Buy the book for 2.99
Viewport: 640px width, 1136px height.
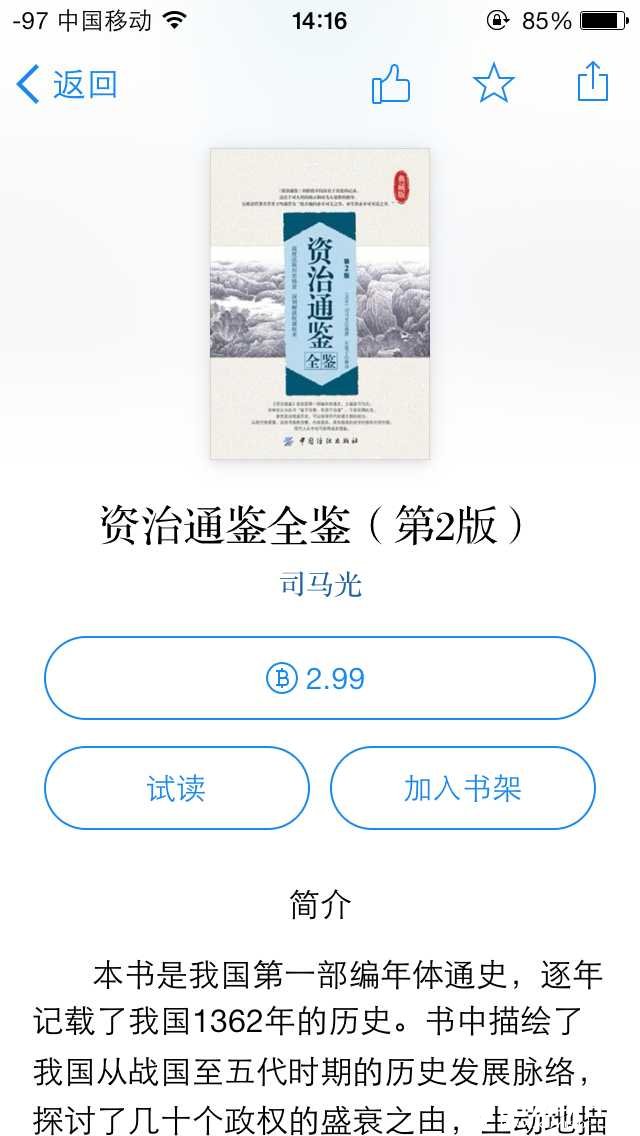coord(320,678)
